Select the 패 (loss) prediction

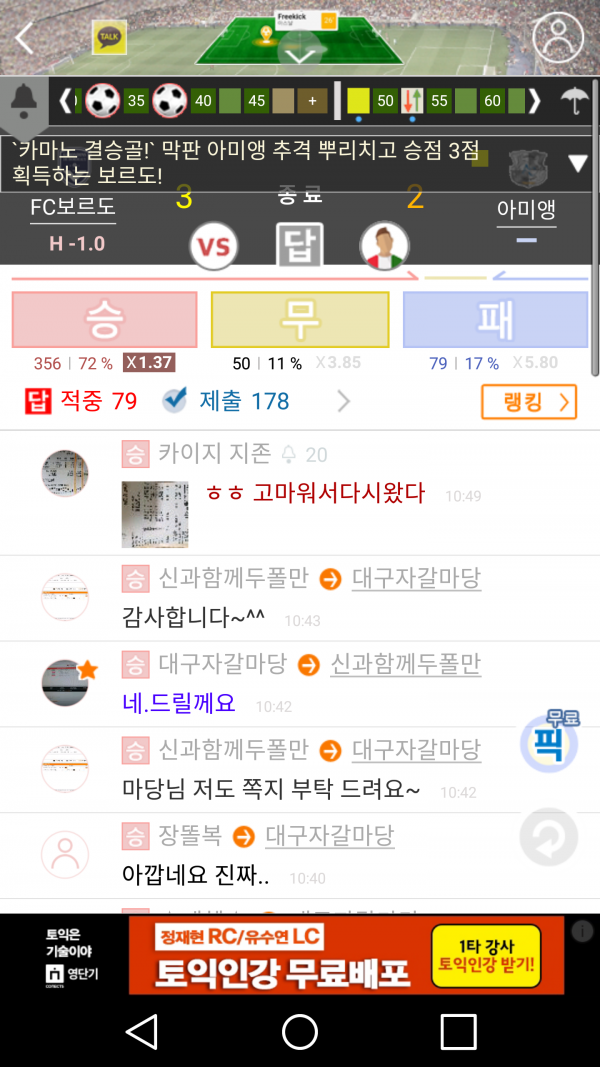point(496,320)
